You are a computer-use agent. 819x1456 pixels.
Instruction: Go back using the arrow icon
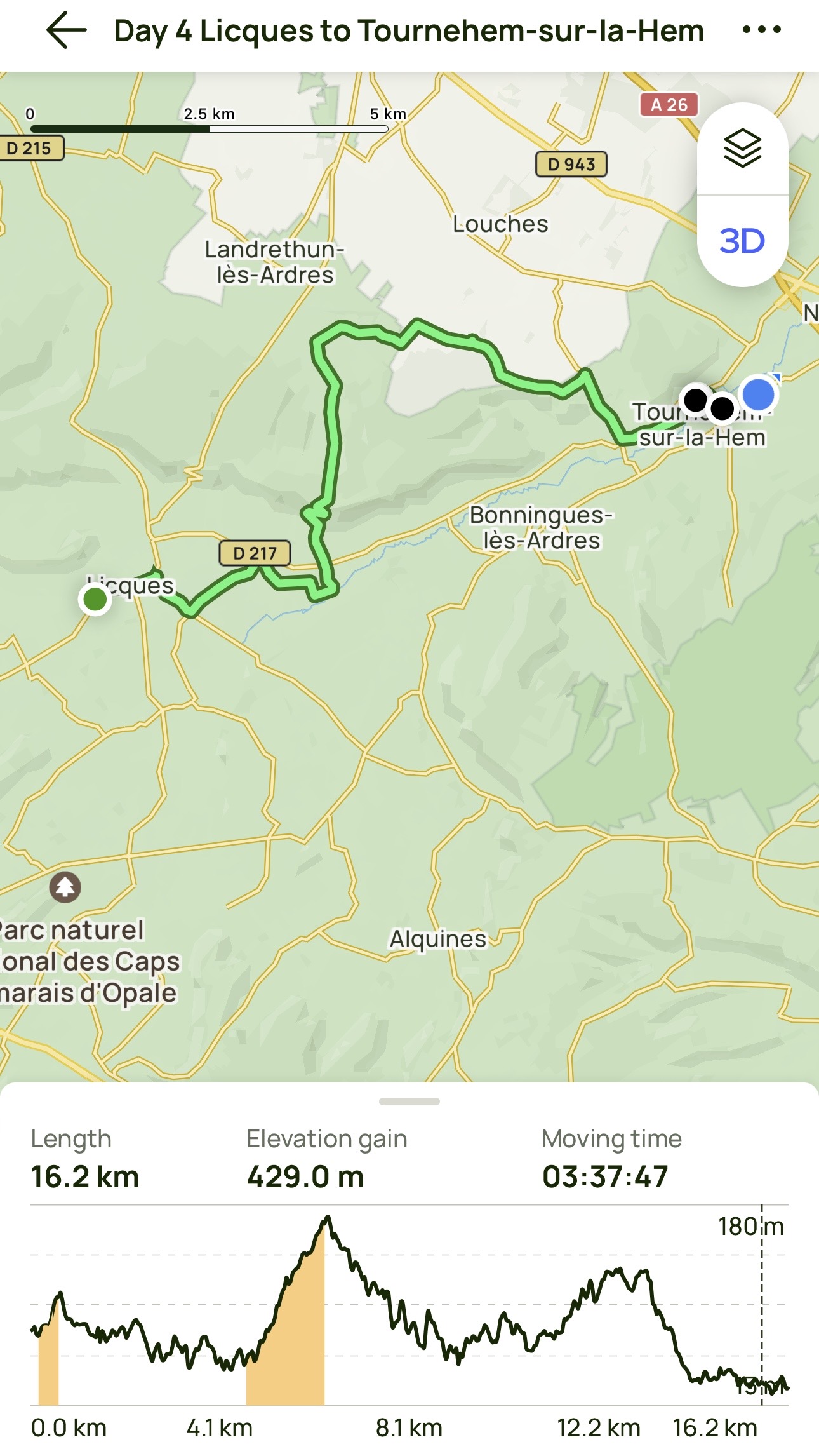(x=66, y=30)
